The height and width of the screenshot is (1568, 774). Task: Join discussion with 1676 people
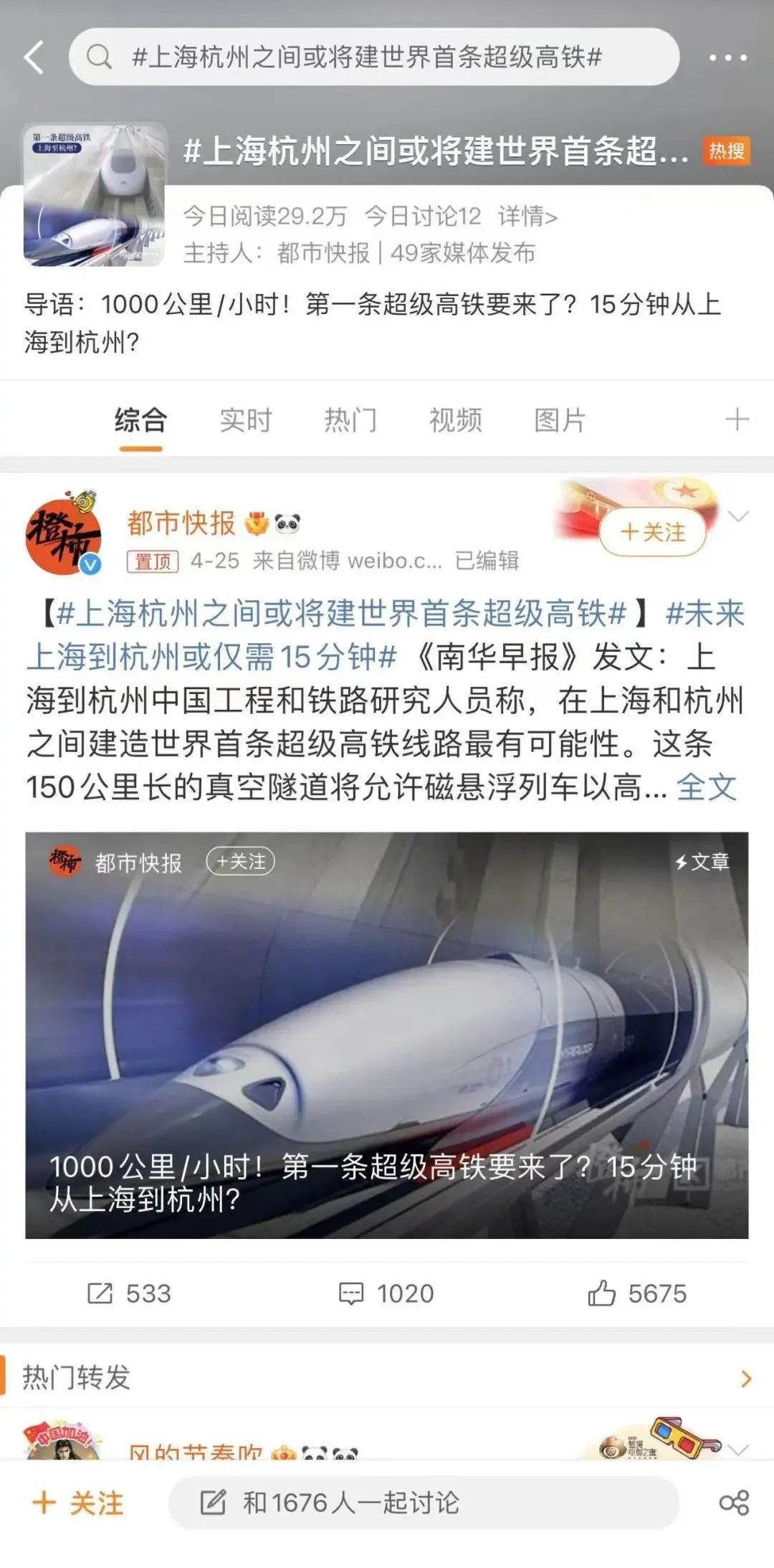[x=423, y=1502]
